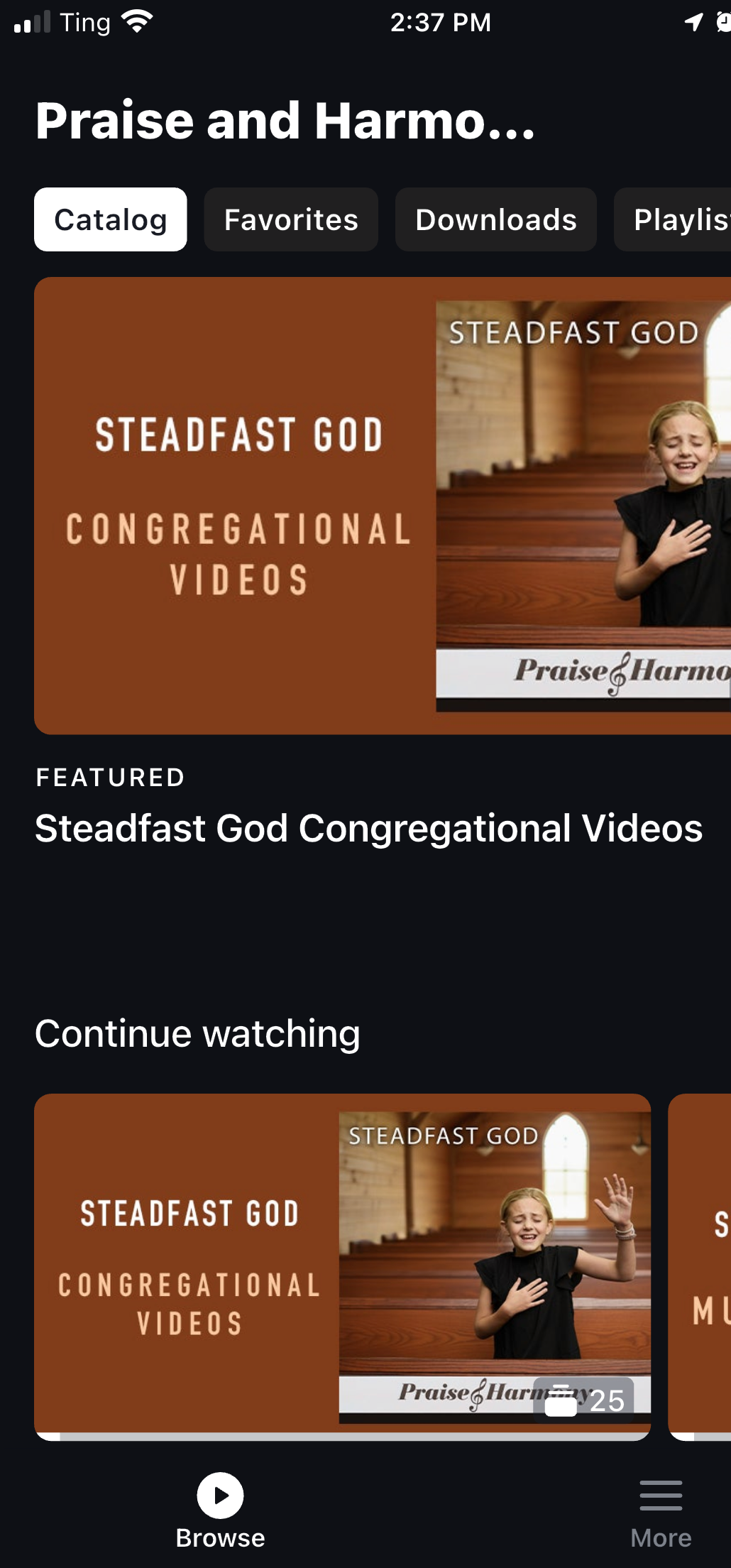This screenshot has width=731, height=1568.
Task: Resume Steadfast God video in Continue watching
Action: click(342, 1265)
